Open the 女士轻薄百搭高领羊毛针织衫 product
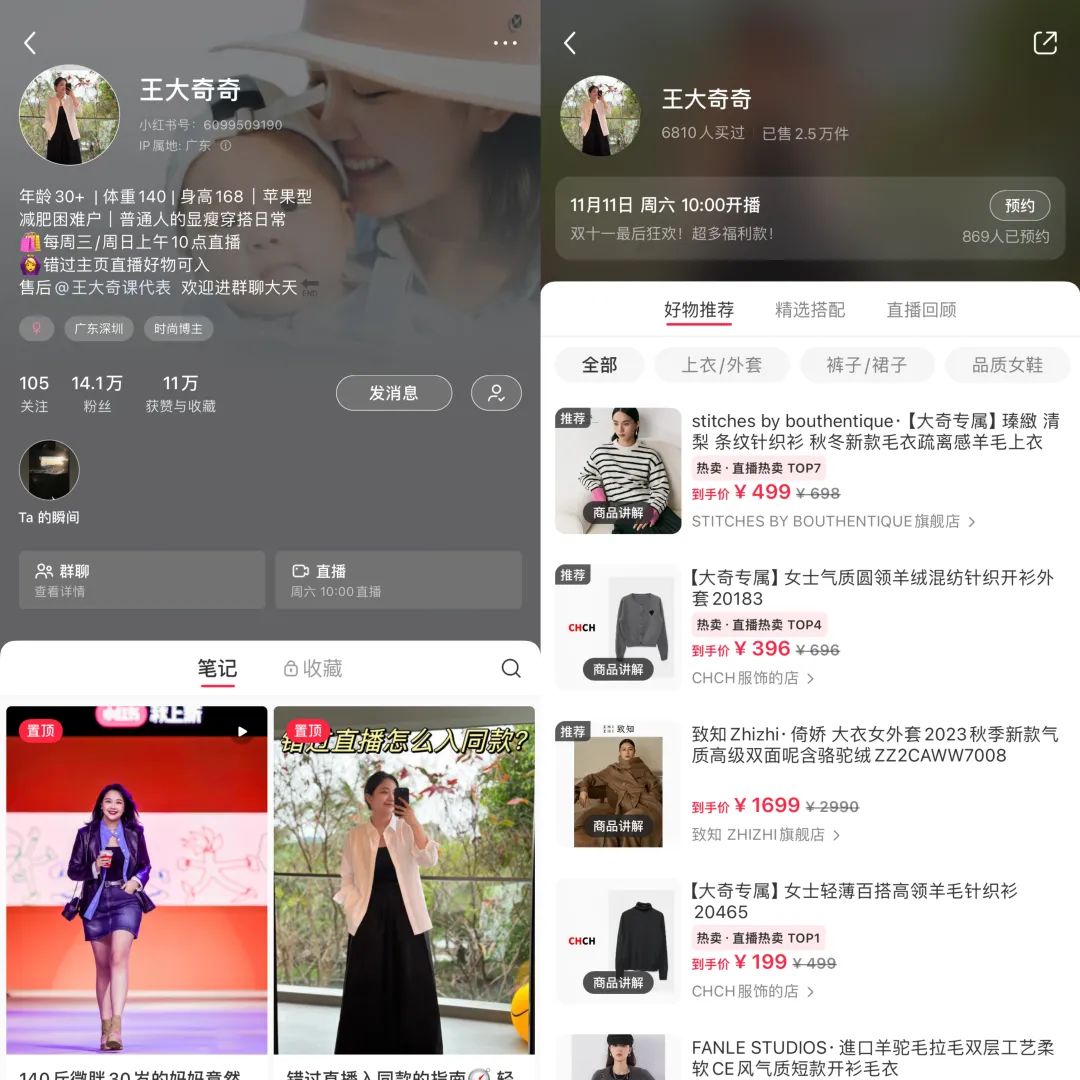Image resolution: width=1080 pixels, height=1080 pixels. (x=853, y=900)
